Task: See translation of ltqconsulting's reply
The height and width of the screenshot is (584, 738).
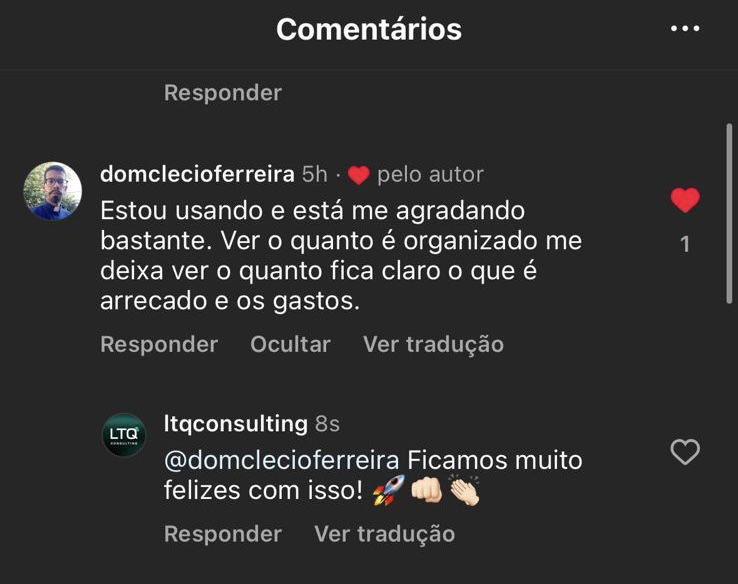Action: coord(384,534)
